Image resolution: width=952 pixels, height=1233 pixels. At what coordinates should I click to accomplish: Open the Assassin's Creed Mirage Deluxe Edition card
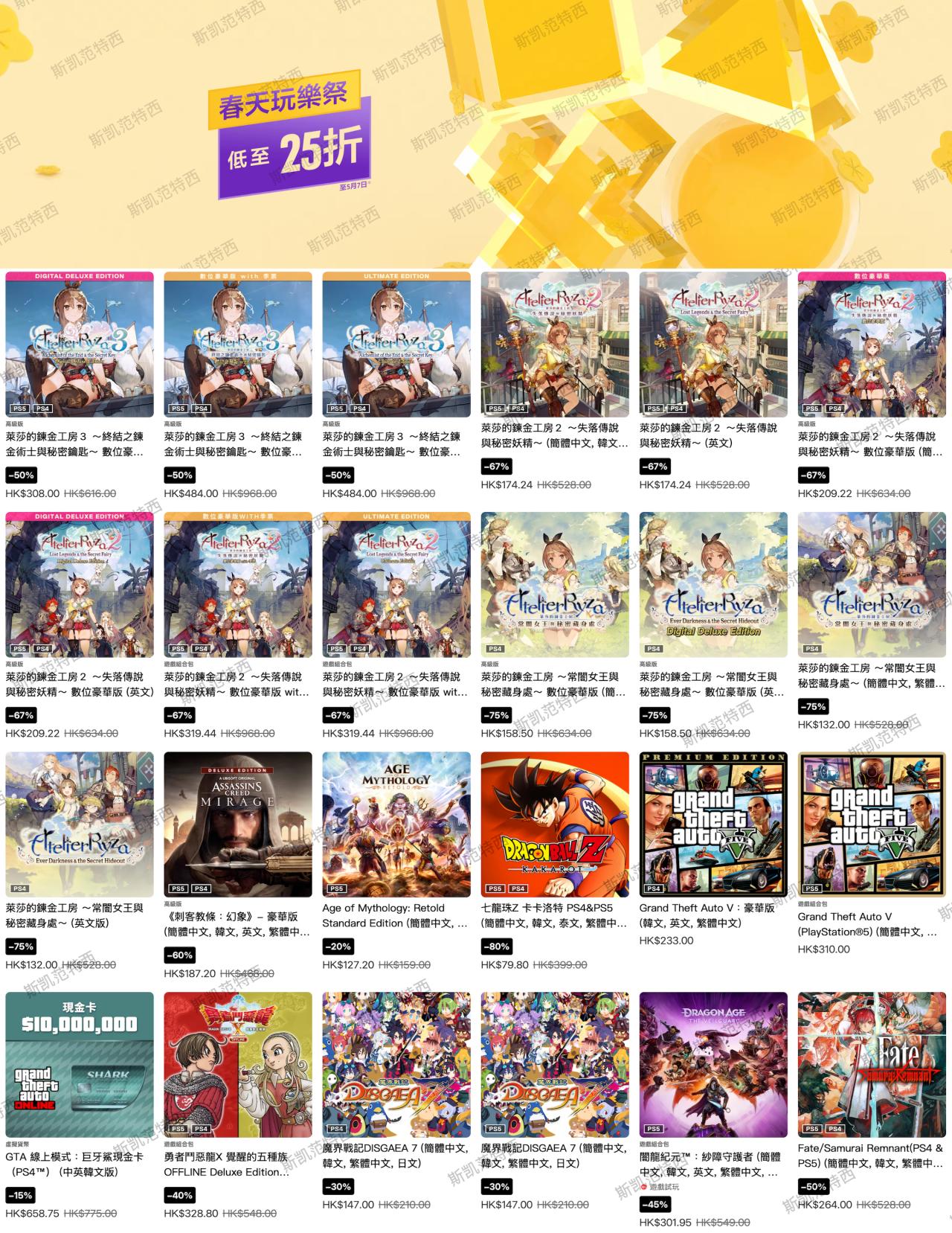click(x=238, y=824)
